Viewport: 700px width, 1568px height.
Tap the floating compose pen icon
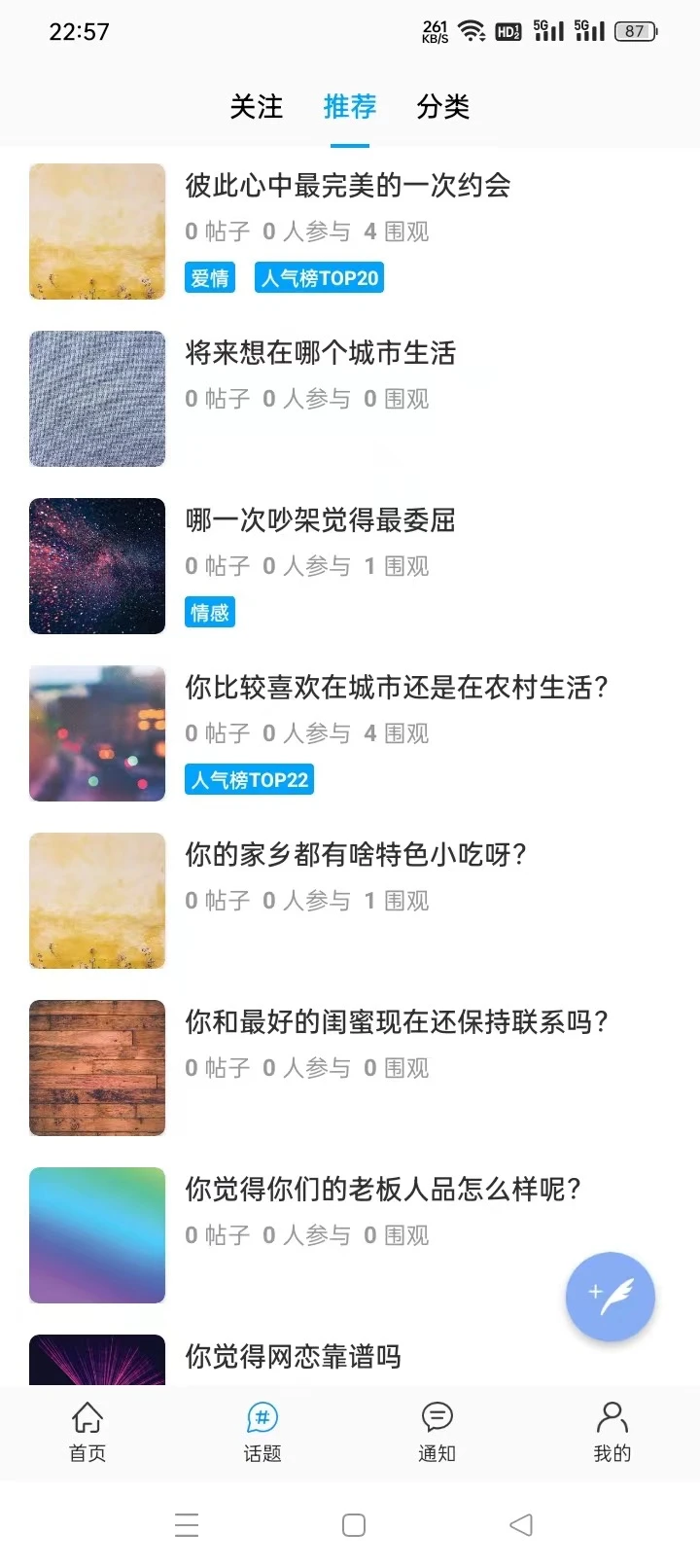(611, 1297)
